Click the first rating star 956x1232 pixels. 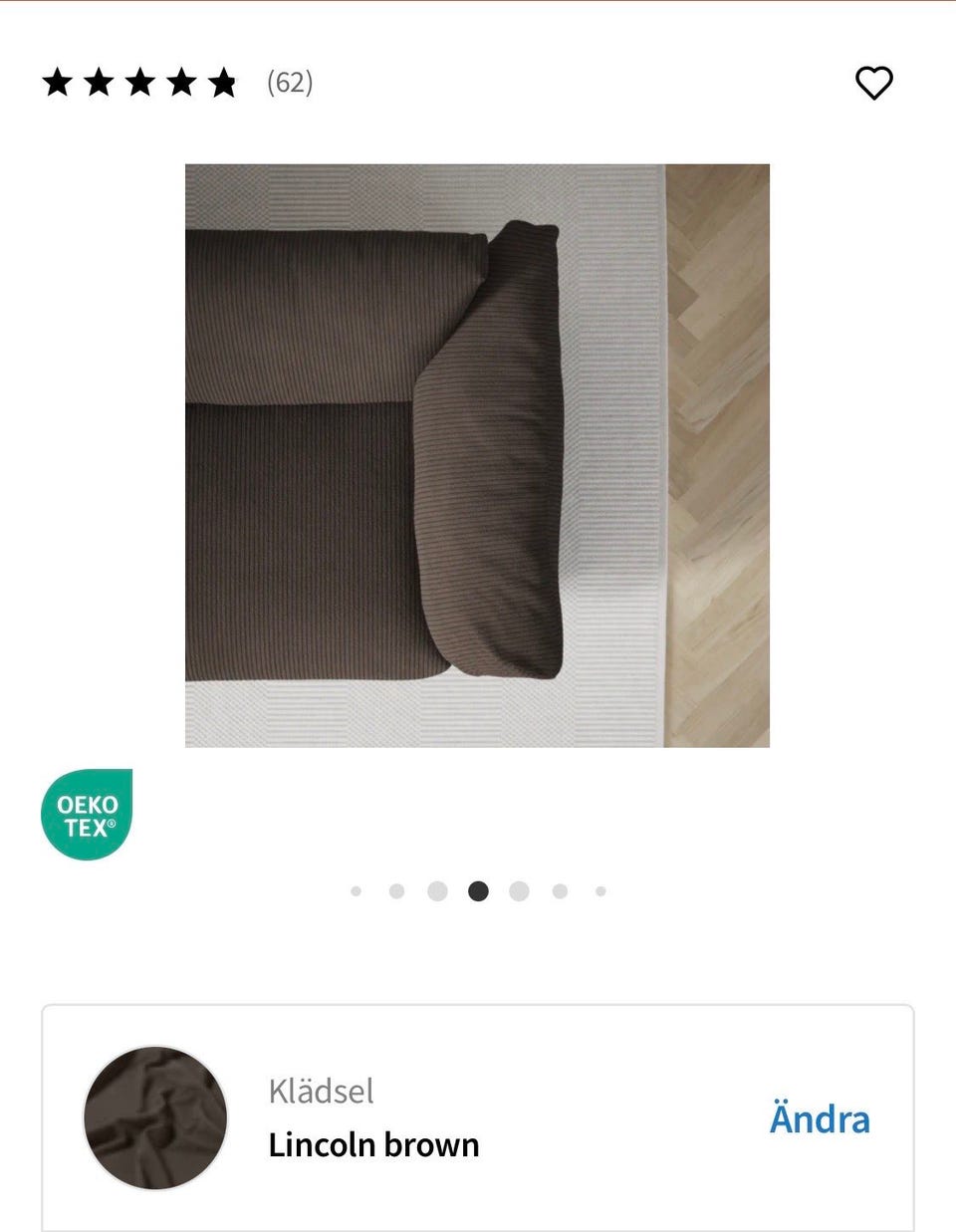(x=59, y=84)
